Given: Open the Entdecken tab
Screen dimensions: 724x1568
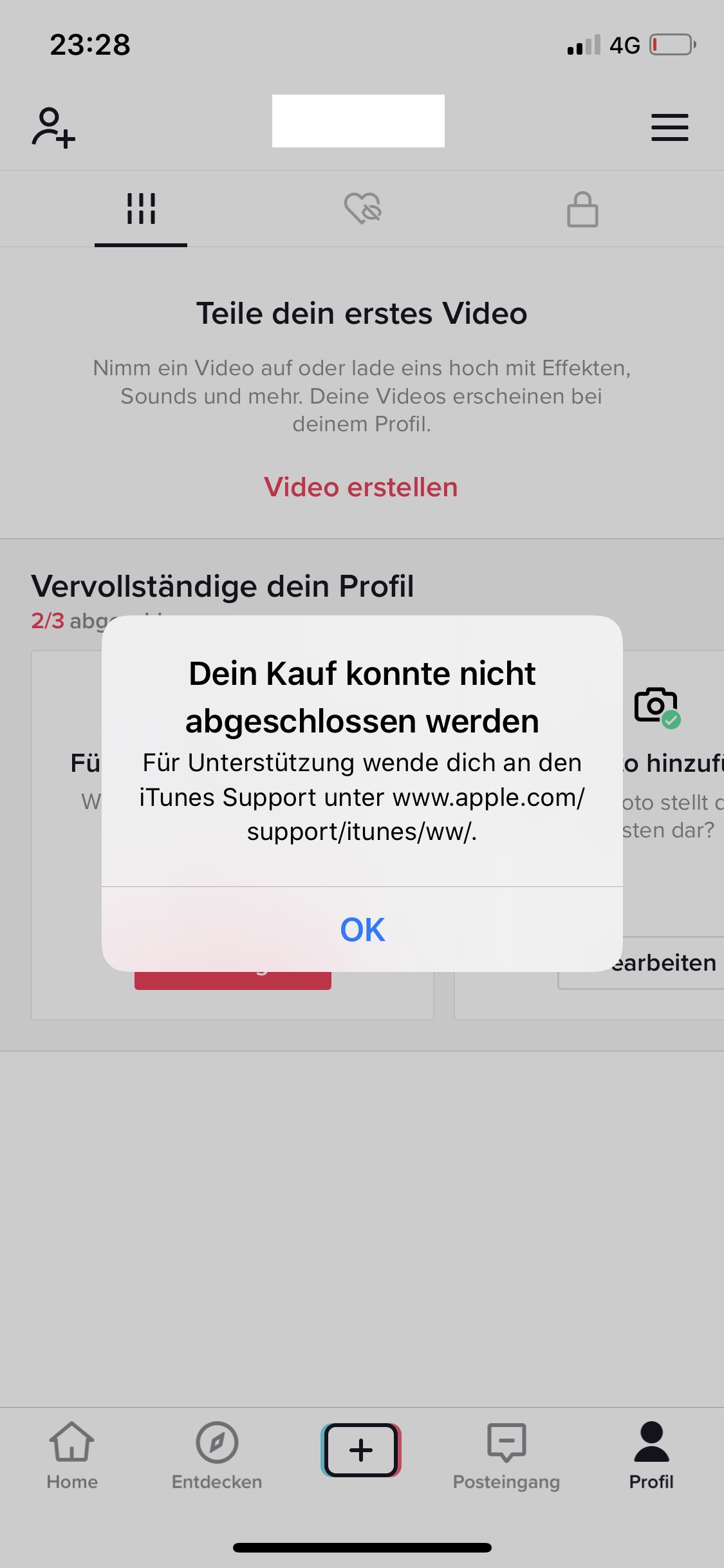Looking at the screenshot, I should [x=217, y=1455].
